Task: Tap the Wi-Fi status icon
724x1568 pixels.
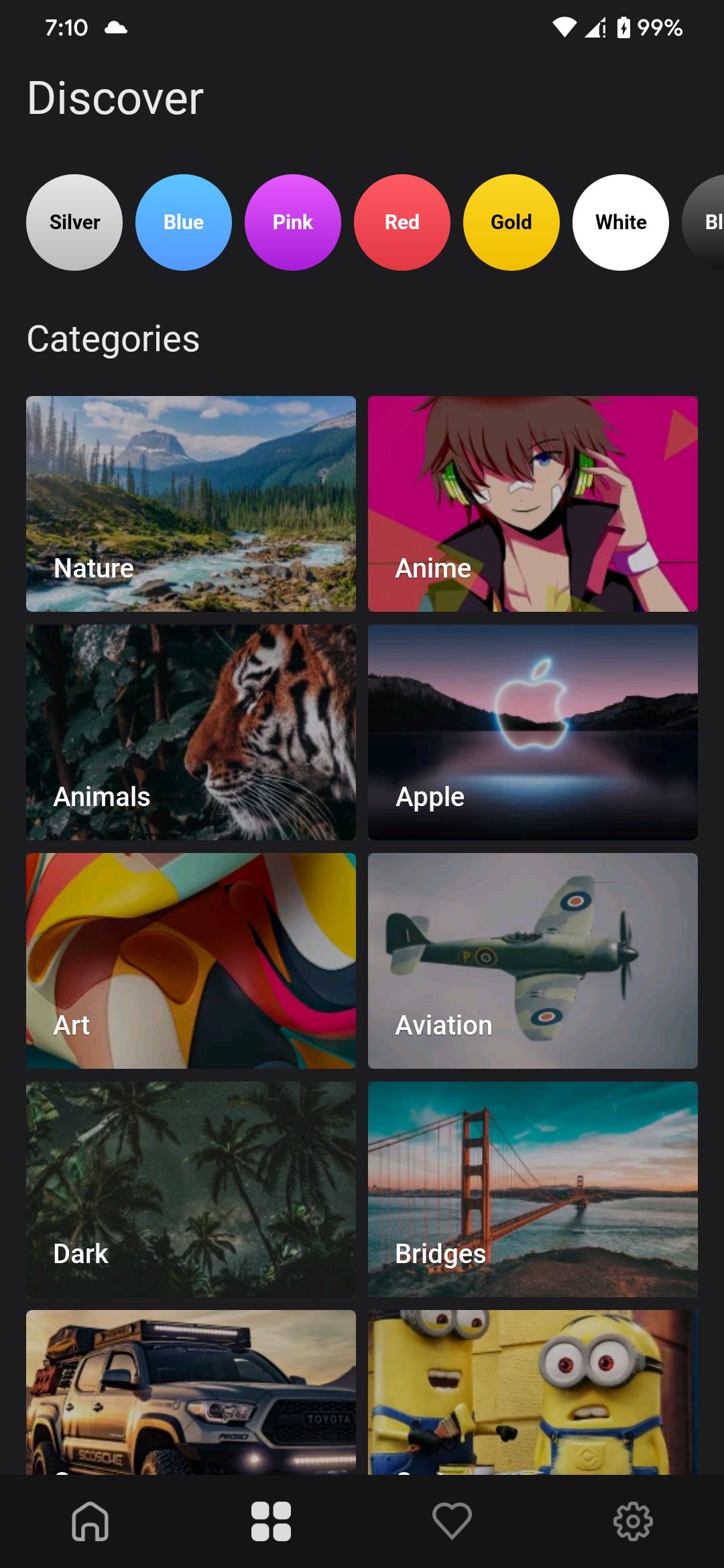Action: (564, 27)
